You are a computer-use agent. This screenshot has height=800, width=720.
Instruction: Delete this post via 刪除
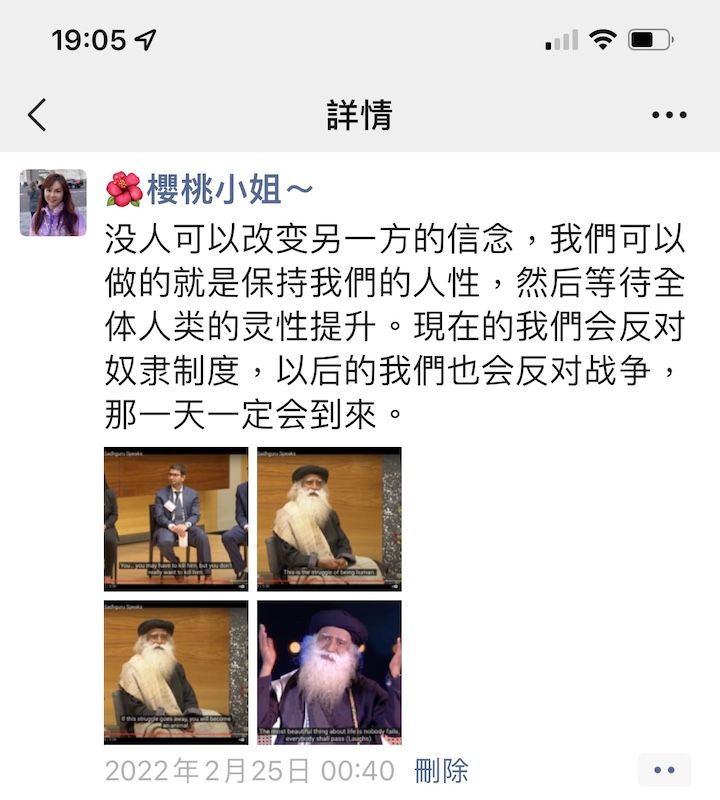click(441, 771)
